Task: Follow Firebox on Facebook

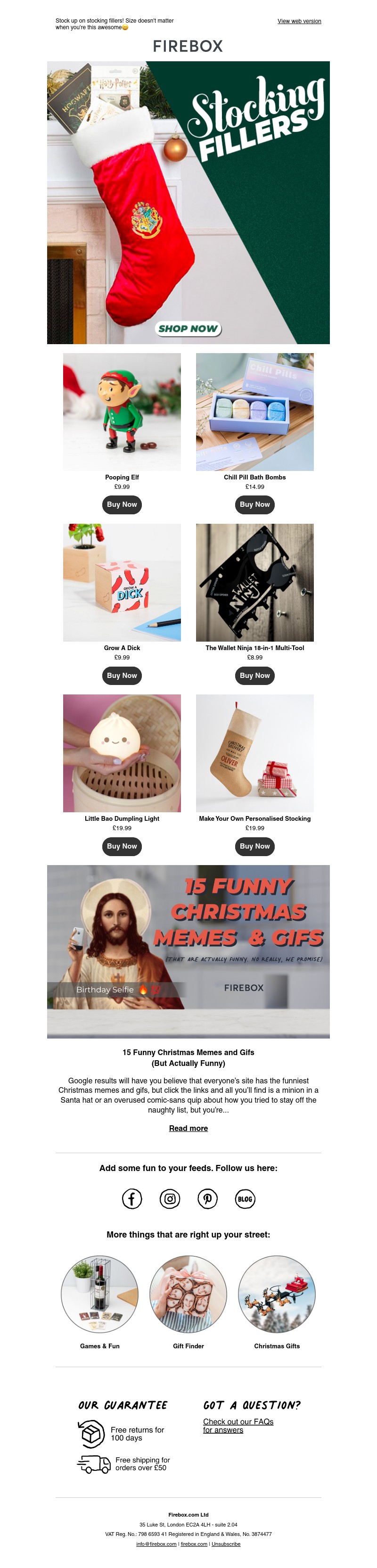Action: [132, 1198]
